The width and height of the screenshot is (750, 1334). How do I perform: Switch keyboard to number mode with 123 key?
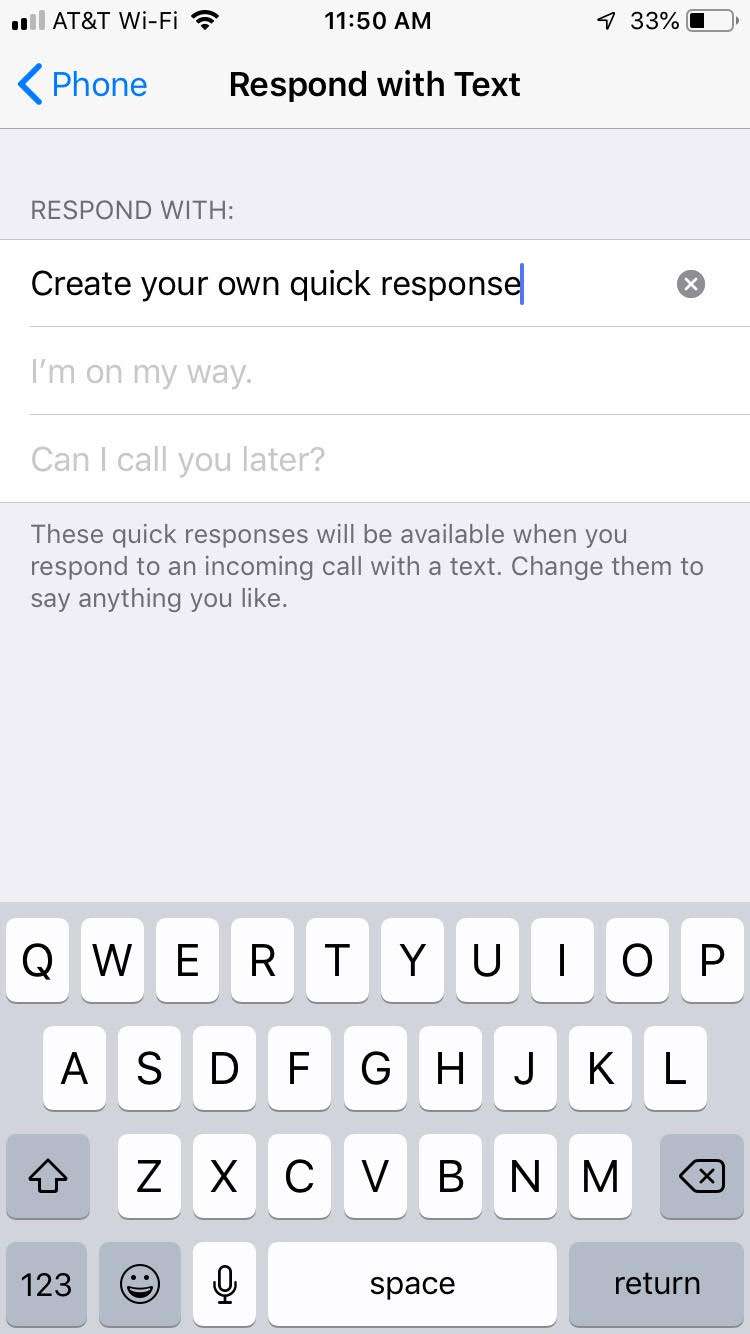pos(47,1283)
